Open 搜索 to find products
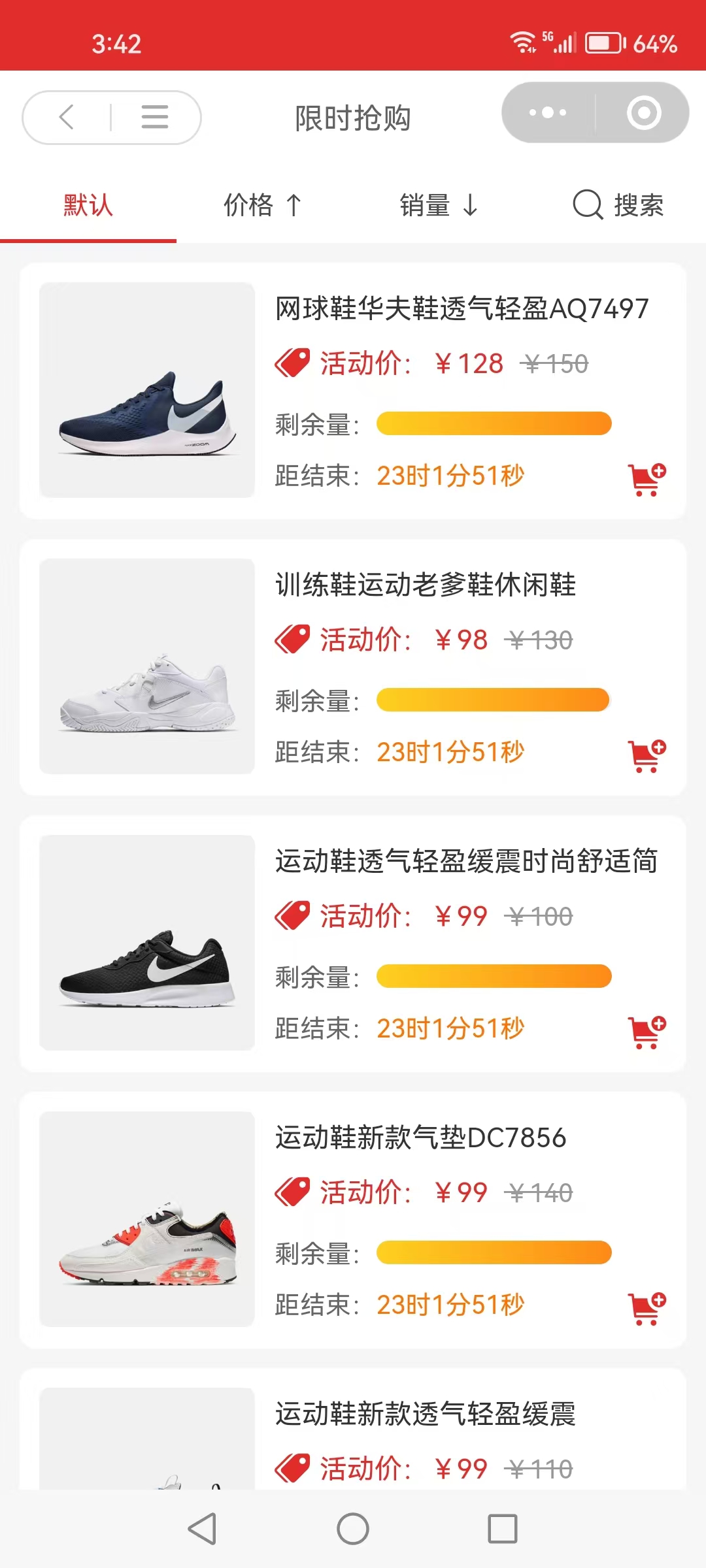The width and height of the screenshot is (706, 1568). [618, 205]
